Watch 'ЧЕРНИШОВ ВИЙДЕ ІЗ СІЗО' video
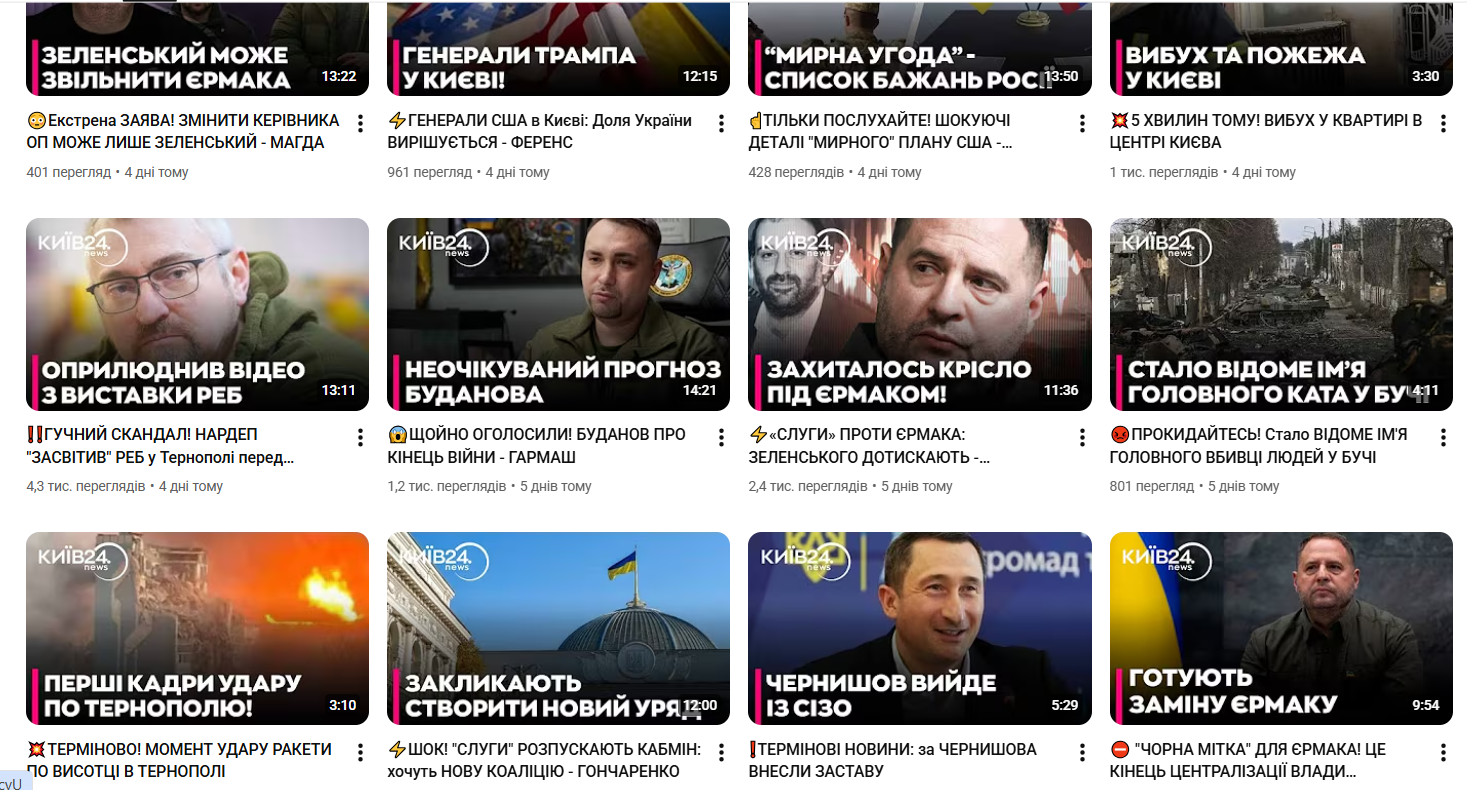Image resolution: width=1467 pixels, height=790 pixels. [919, 628]
